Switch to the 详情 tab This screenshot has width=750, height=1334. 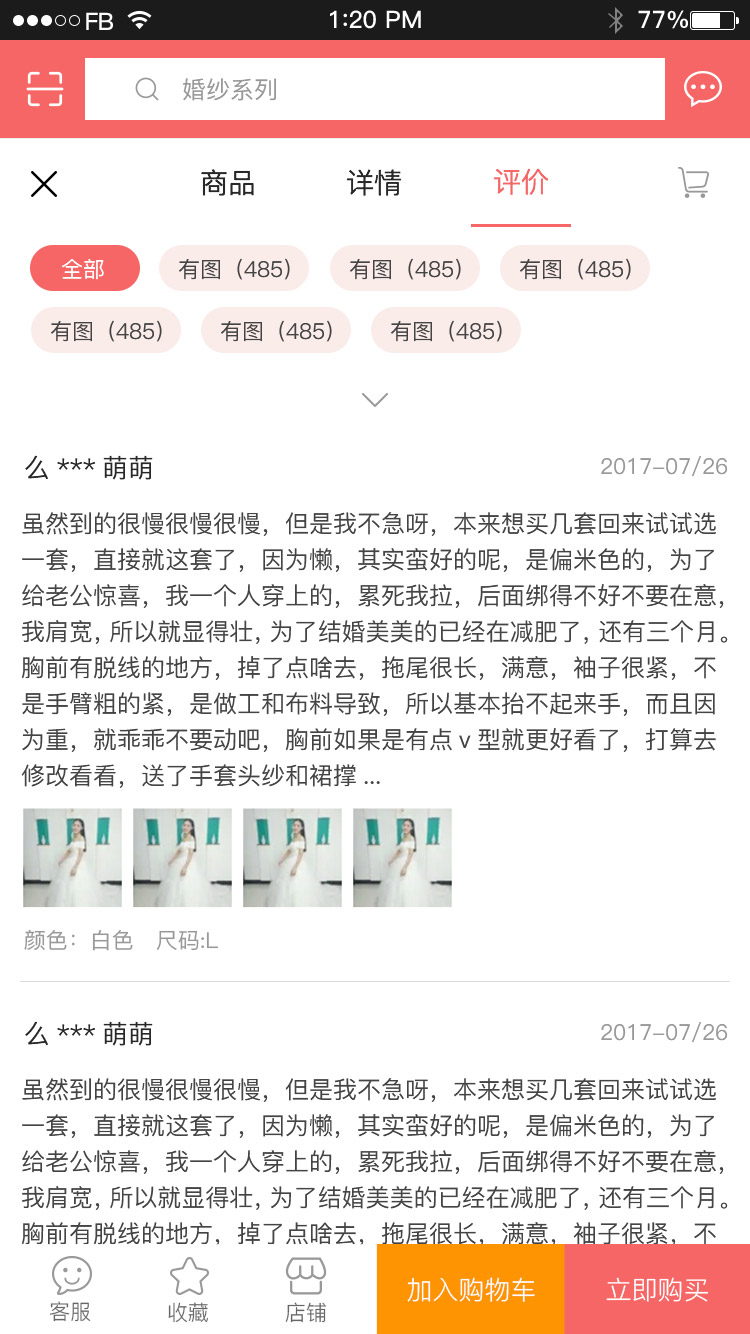click(374, 183)
